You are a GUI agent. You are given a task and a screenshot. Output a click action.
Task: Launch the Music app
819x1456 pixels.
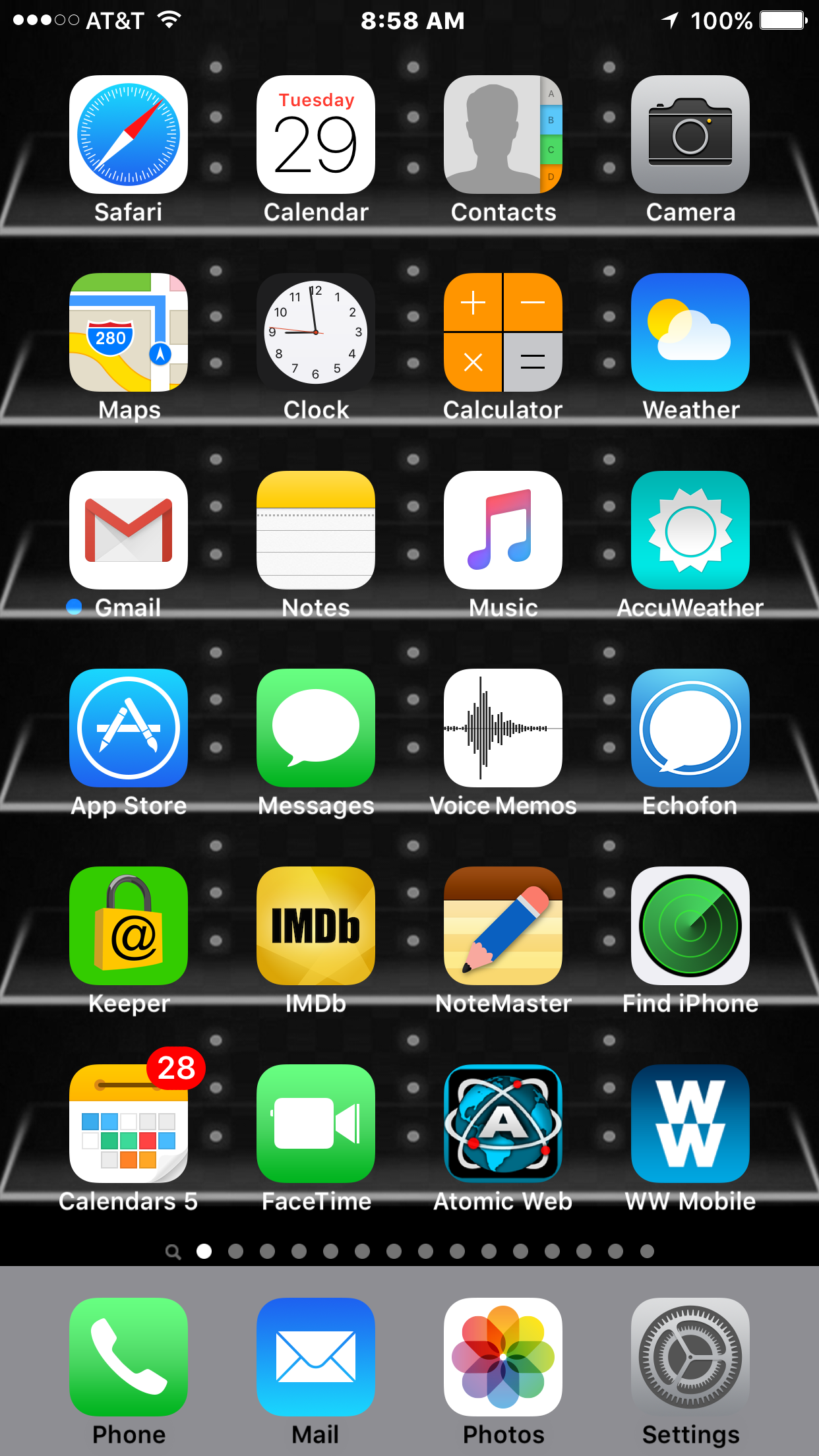tap(503, 530)
